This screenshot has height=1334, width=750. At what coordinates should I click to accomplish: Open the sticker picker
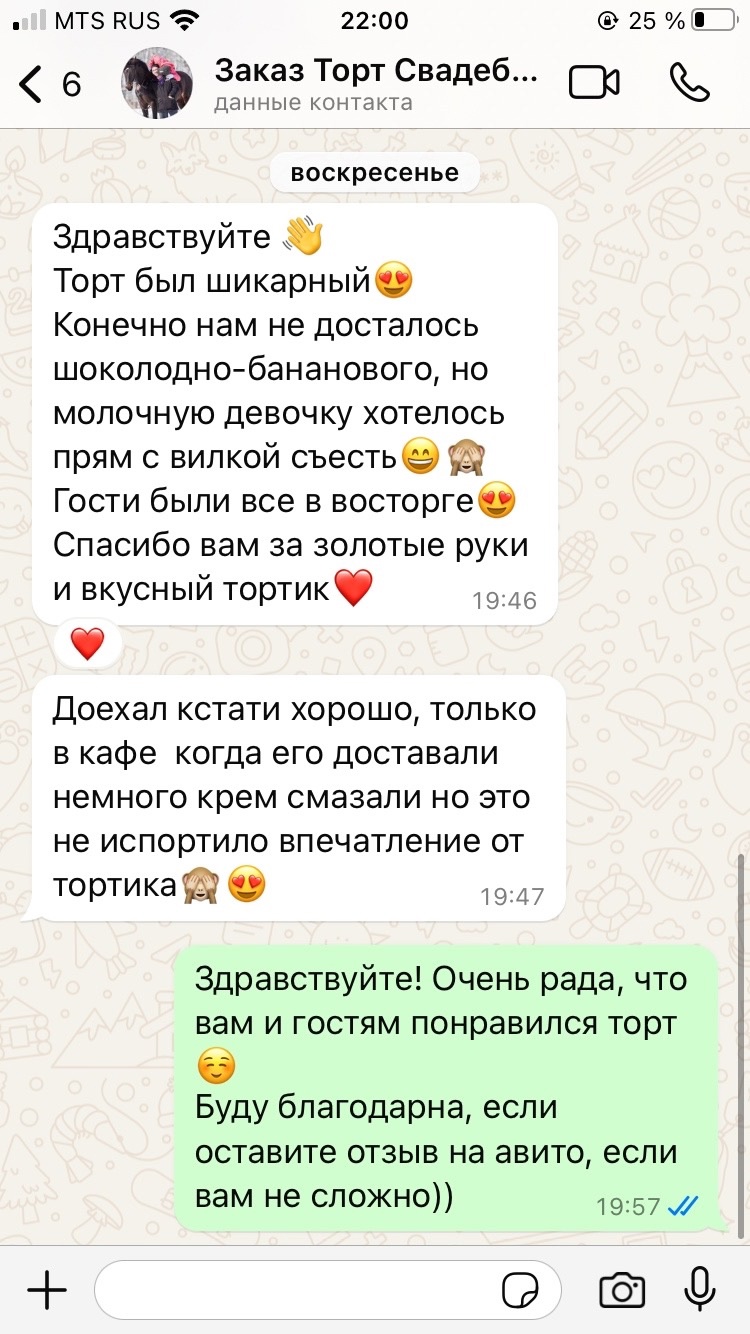click(x=520, y=1291)
